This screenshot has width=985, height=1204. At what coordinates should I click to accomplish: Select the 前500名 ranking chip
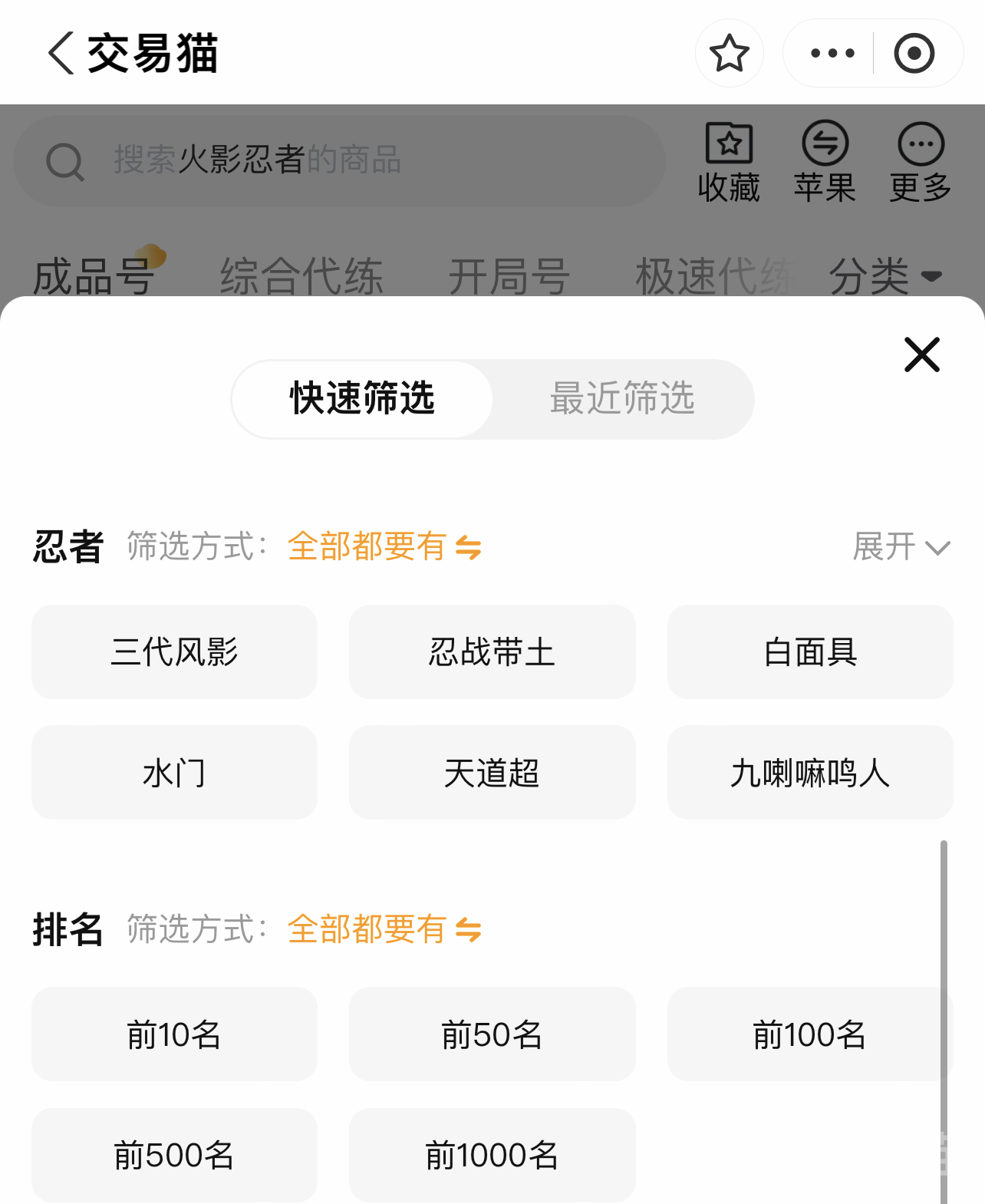click(x=174, y=1155)
